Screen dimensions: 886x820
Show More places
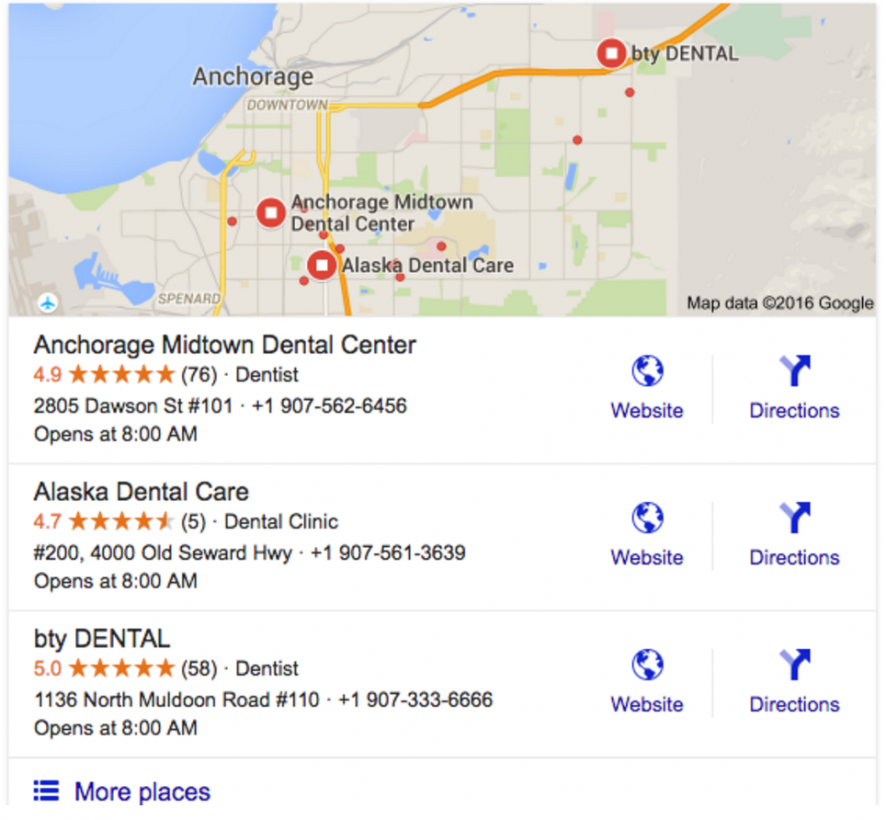tap(122, 792)
